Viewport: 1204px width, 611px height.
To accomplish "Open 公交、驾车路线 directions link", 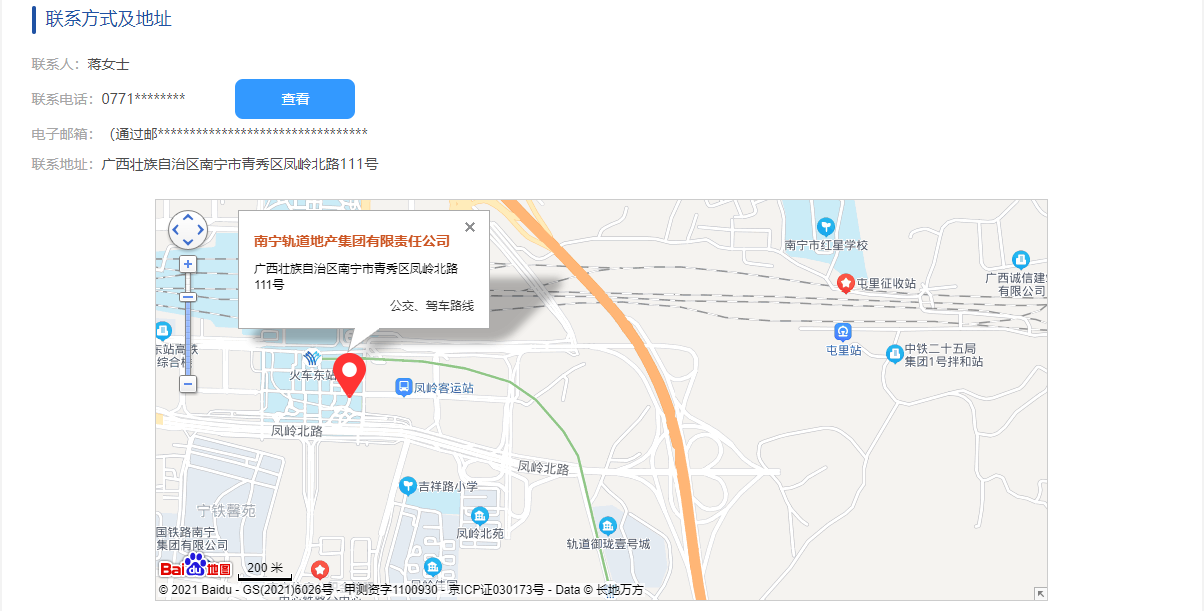I will tap(431, 305).
